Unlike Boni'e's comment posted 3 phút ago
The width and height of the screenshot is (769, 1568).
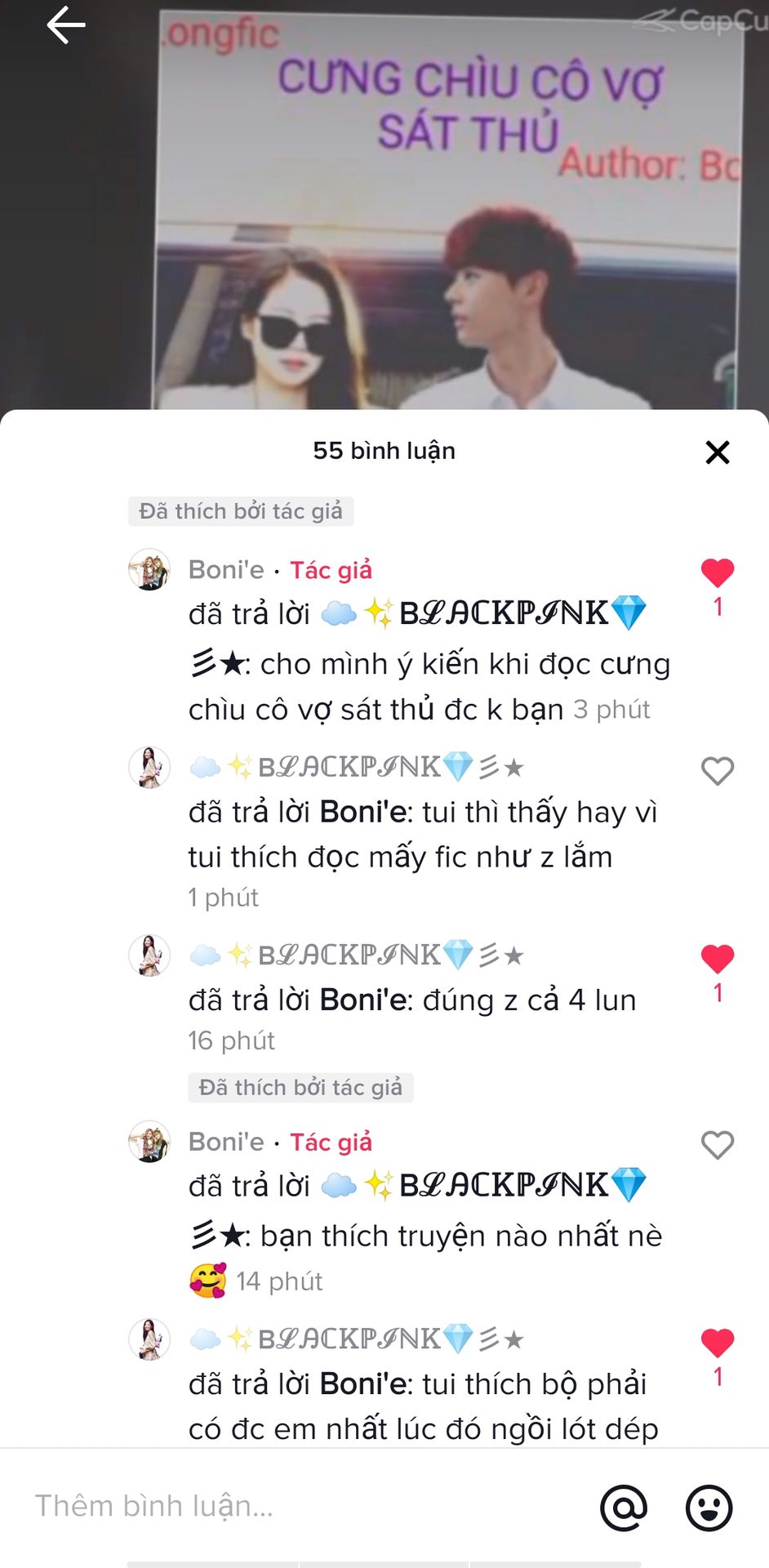[x=718, y=573]
